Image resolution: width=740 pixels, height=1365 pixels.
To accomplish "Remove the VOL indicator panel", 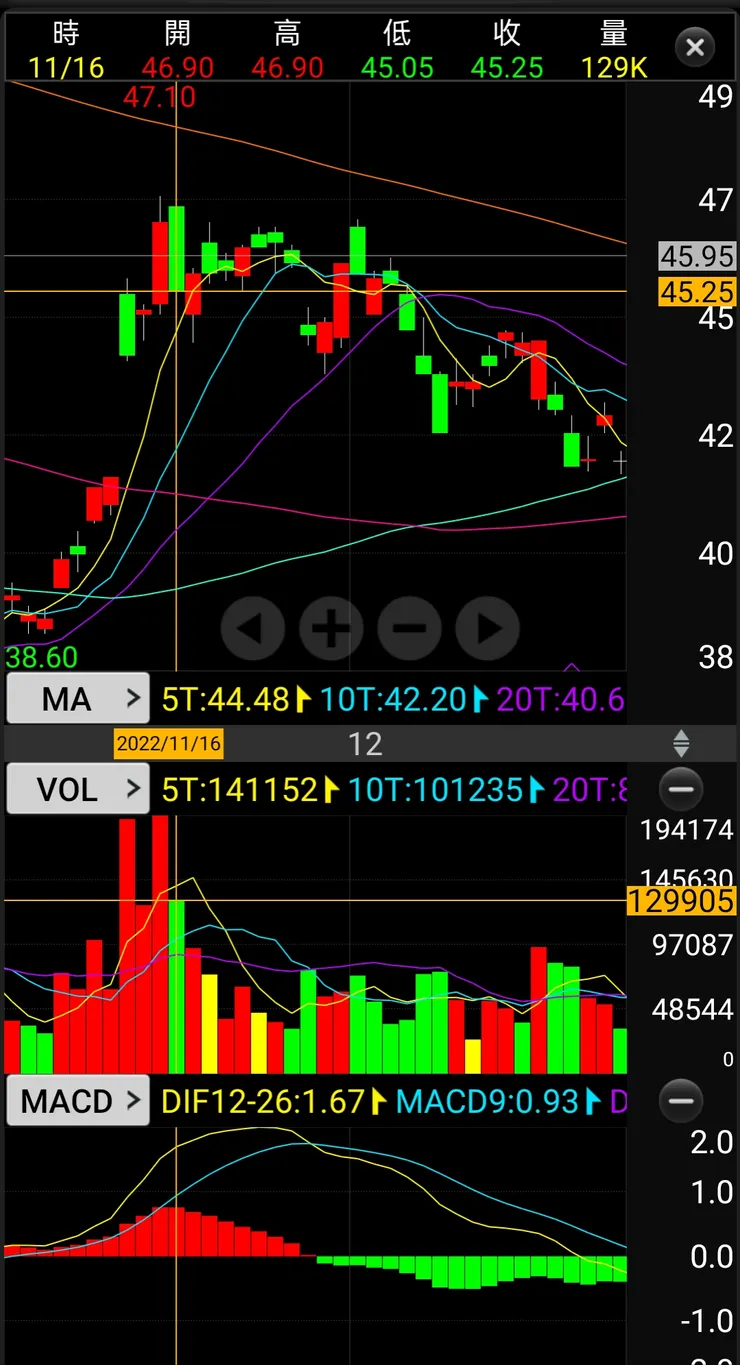I will click(681, 789).
